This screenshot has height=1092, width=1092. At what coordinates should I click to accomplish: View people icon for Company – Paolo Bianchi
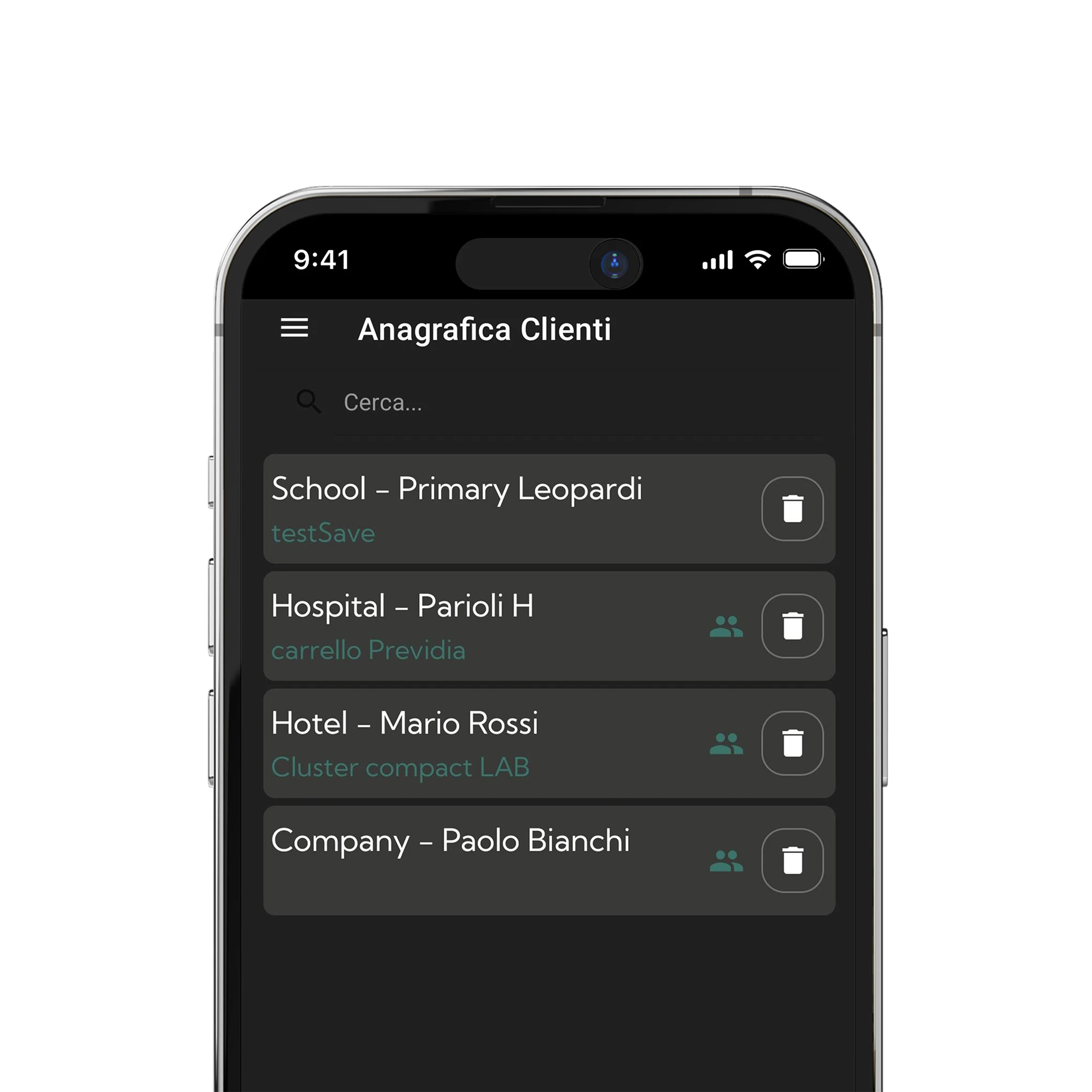click(x=726, y=860)
